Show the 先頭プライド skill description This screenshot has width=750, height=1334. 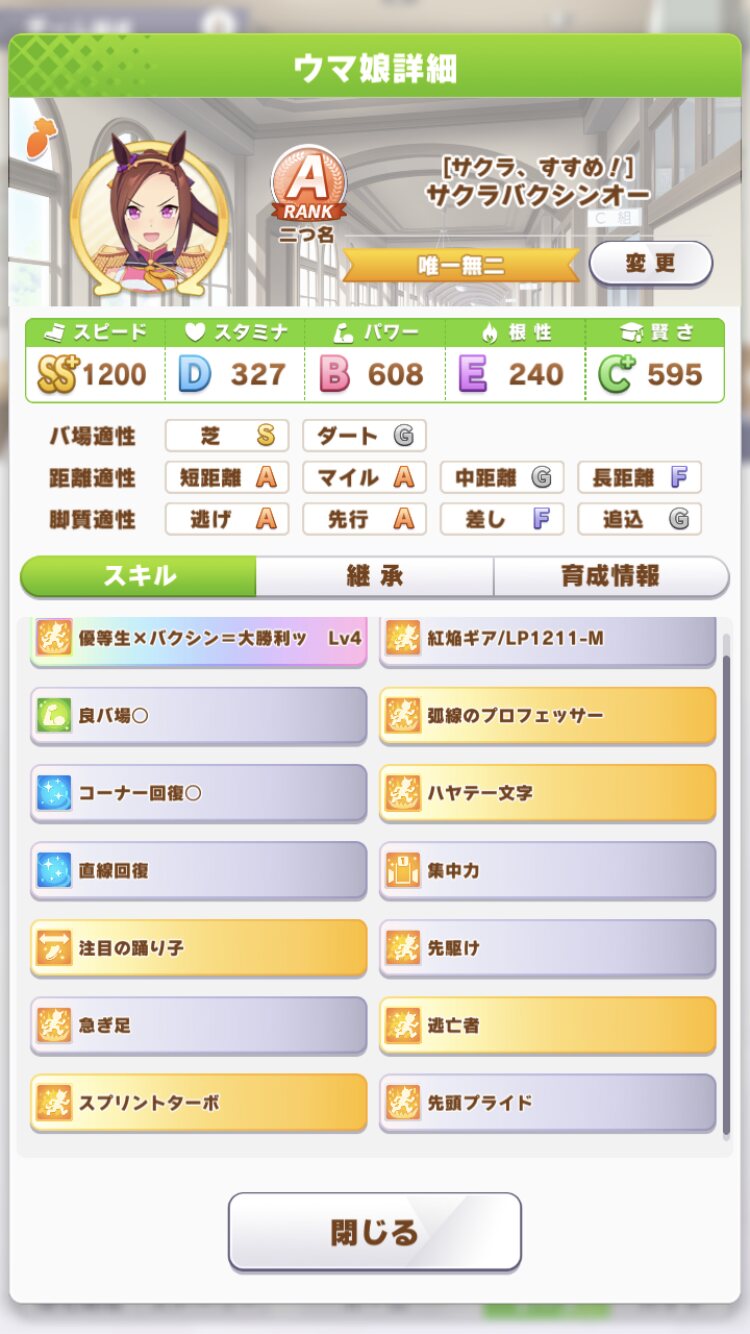click(547, 1103)
